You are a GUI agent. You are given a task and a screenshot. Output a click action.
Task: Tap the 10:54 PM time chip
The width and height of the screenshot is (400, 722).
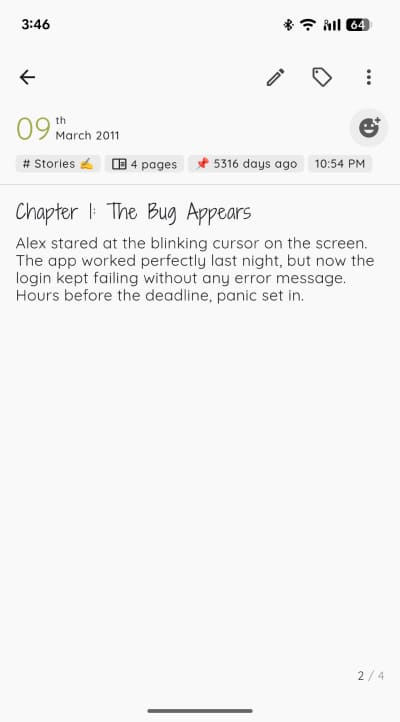click(340, 164)
